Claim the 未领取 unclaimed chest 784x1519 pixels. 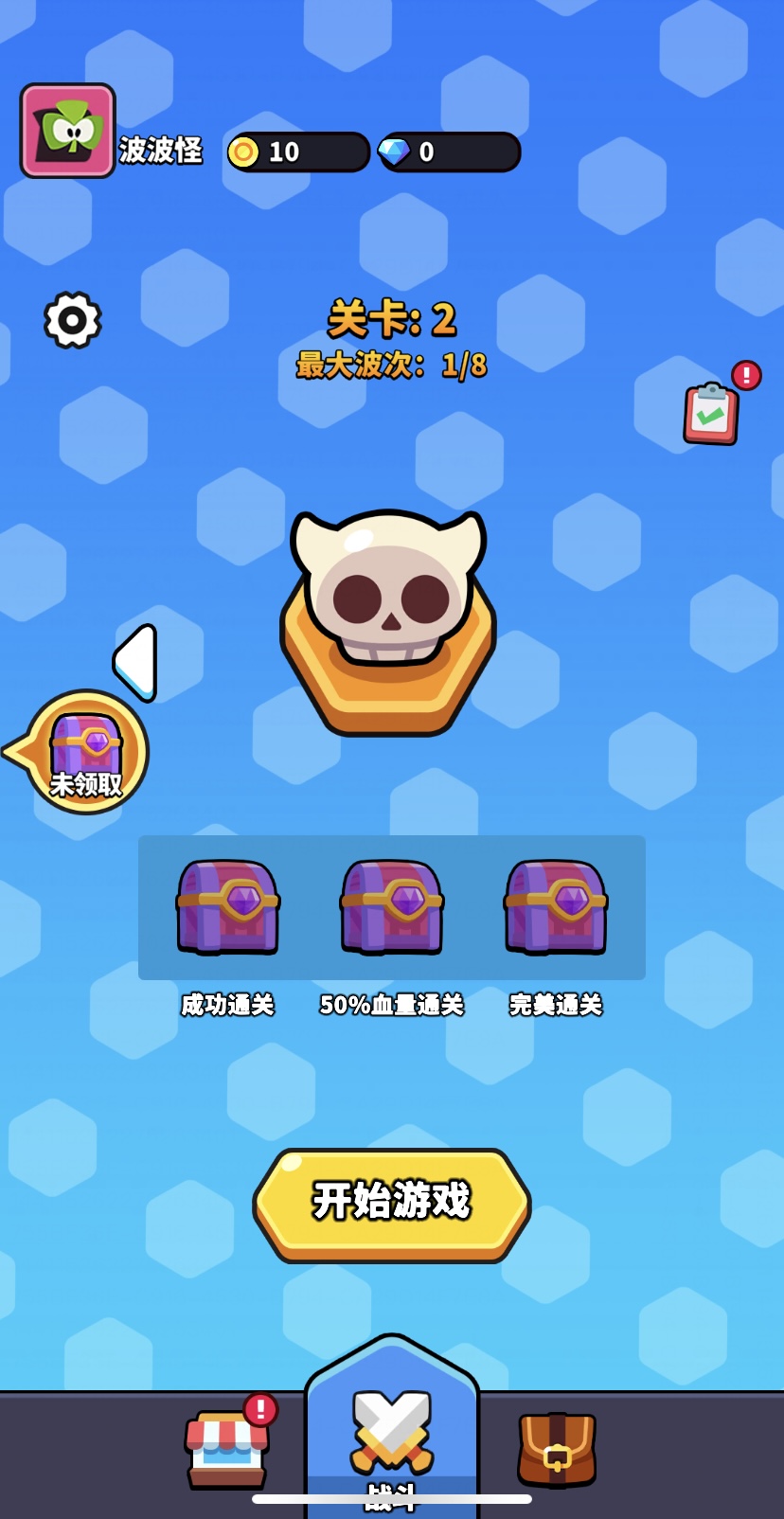point(85,753)
